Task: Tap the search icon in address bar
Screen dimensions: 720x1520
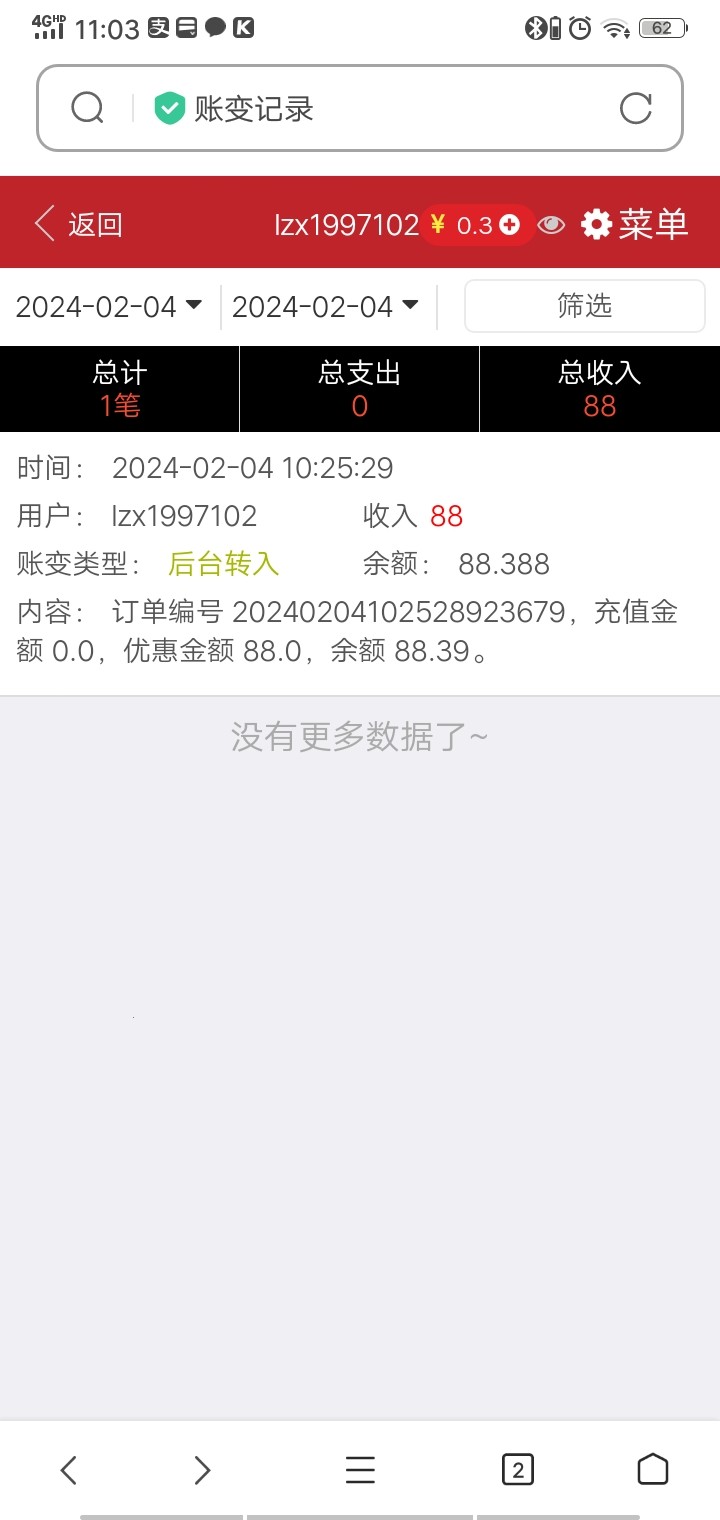Action: (x=88, y=108)
